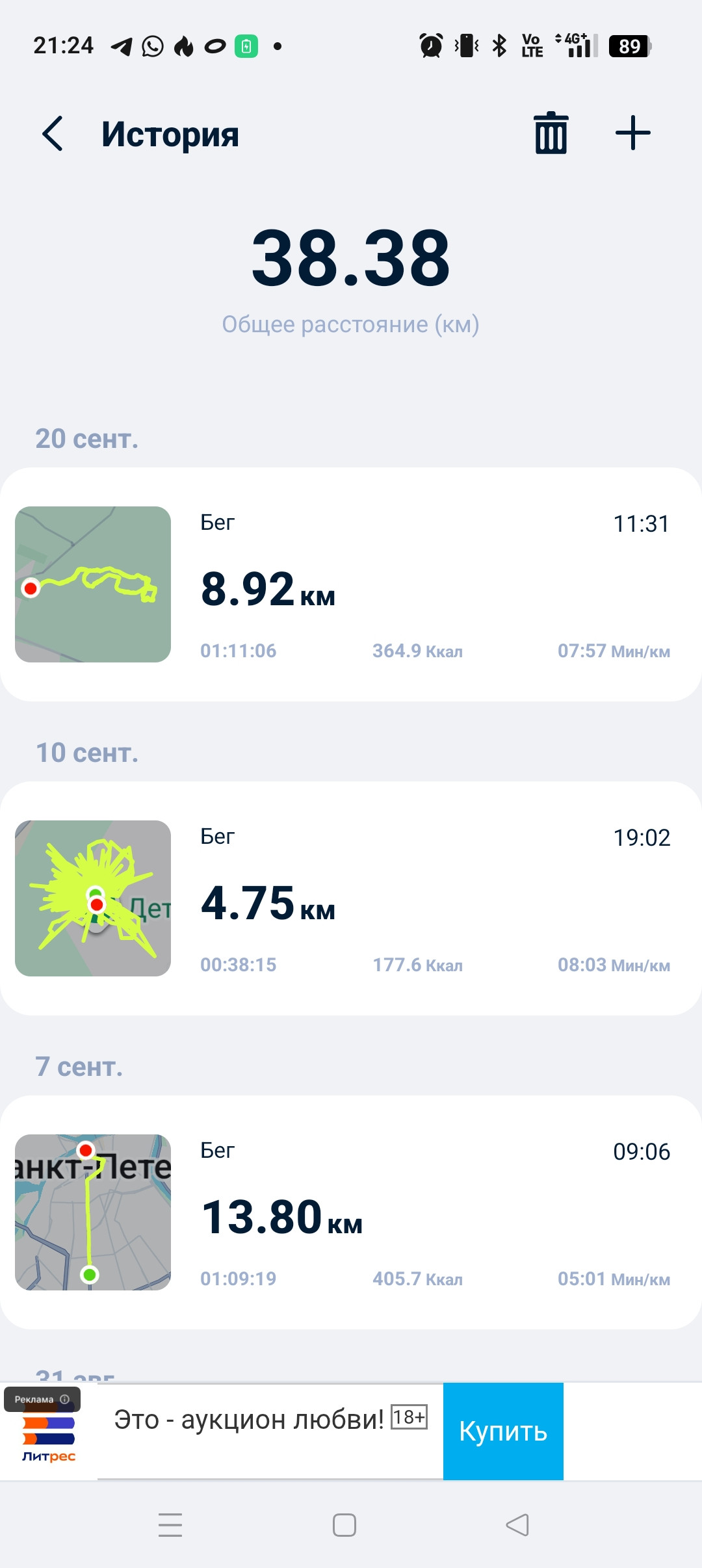
Task: Tap the trash can delete icon
Action: 551,133
